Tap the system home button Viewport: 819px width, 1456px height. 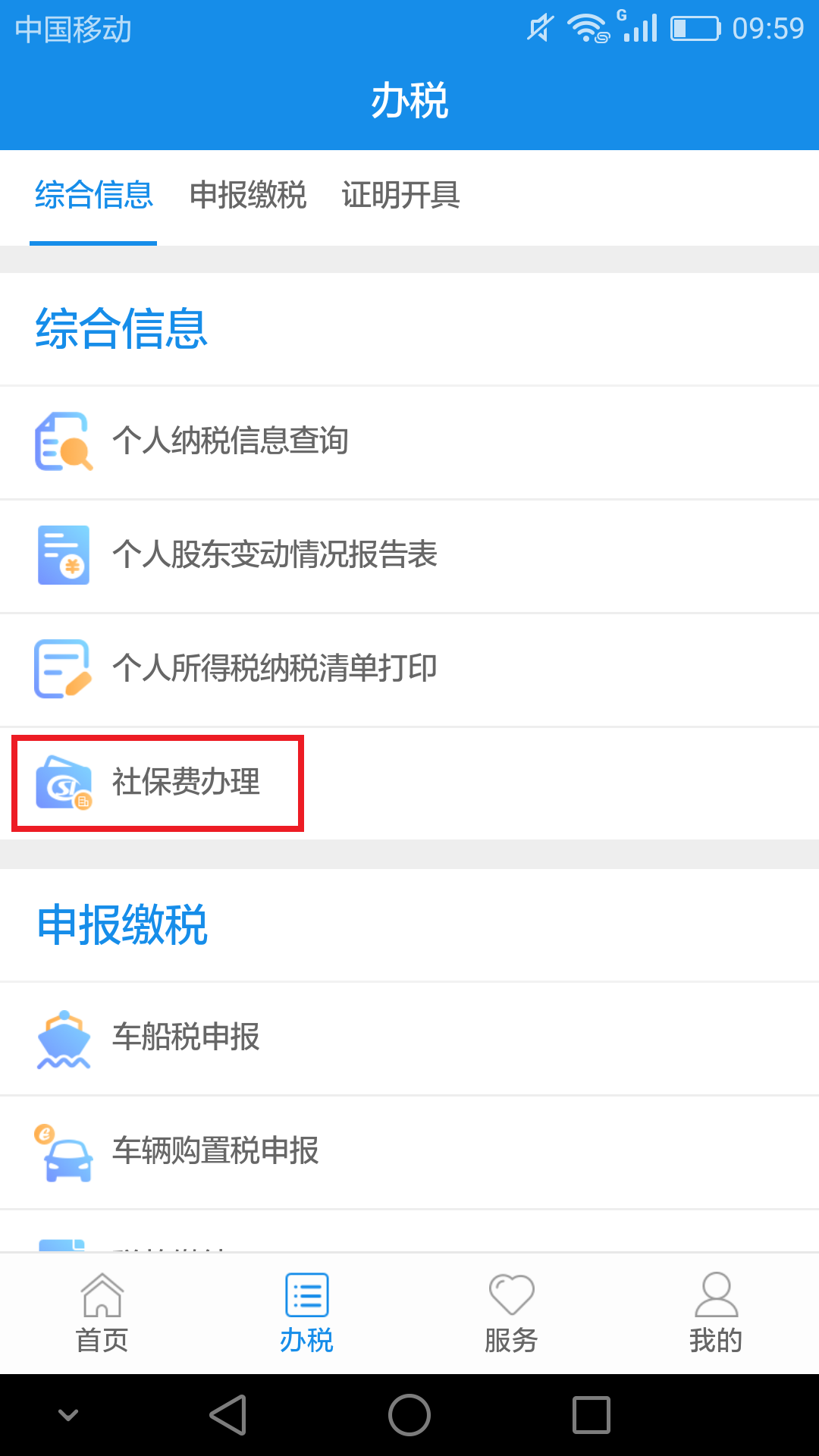[409, 1415]
